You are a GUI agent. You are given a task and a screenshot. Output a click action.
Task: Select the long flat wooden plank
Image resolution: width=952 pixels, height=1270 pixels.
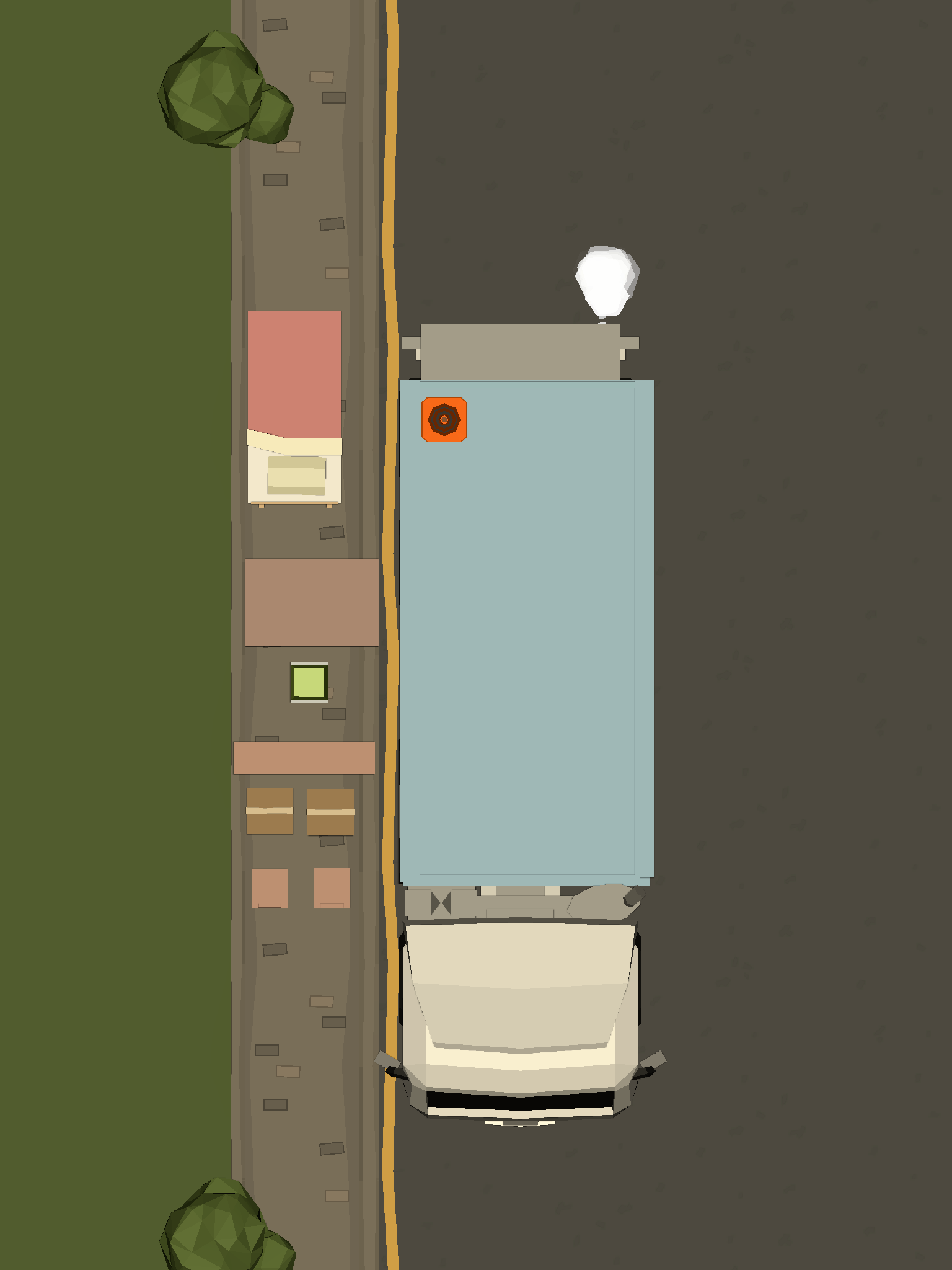pyautogui.click(x=304, y=757)
